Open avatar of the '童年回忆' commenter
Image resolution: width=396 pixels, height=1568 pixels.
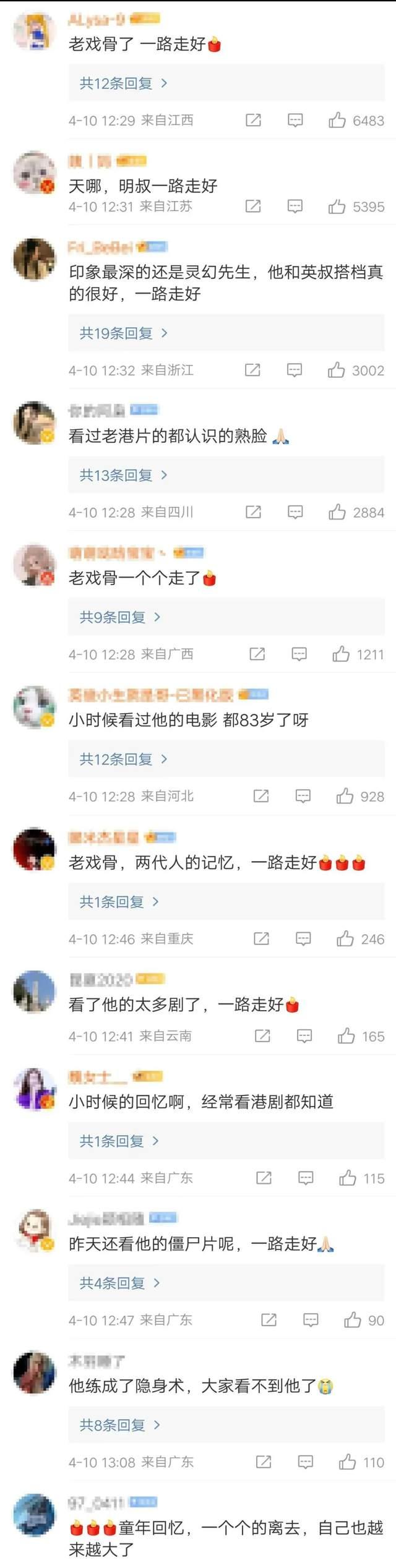[35, 1515]
